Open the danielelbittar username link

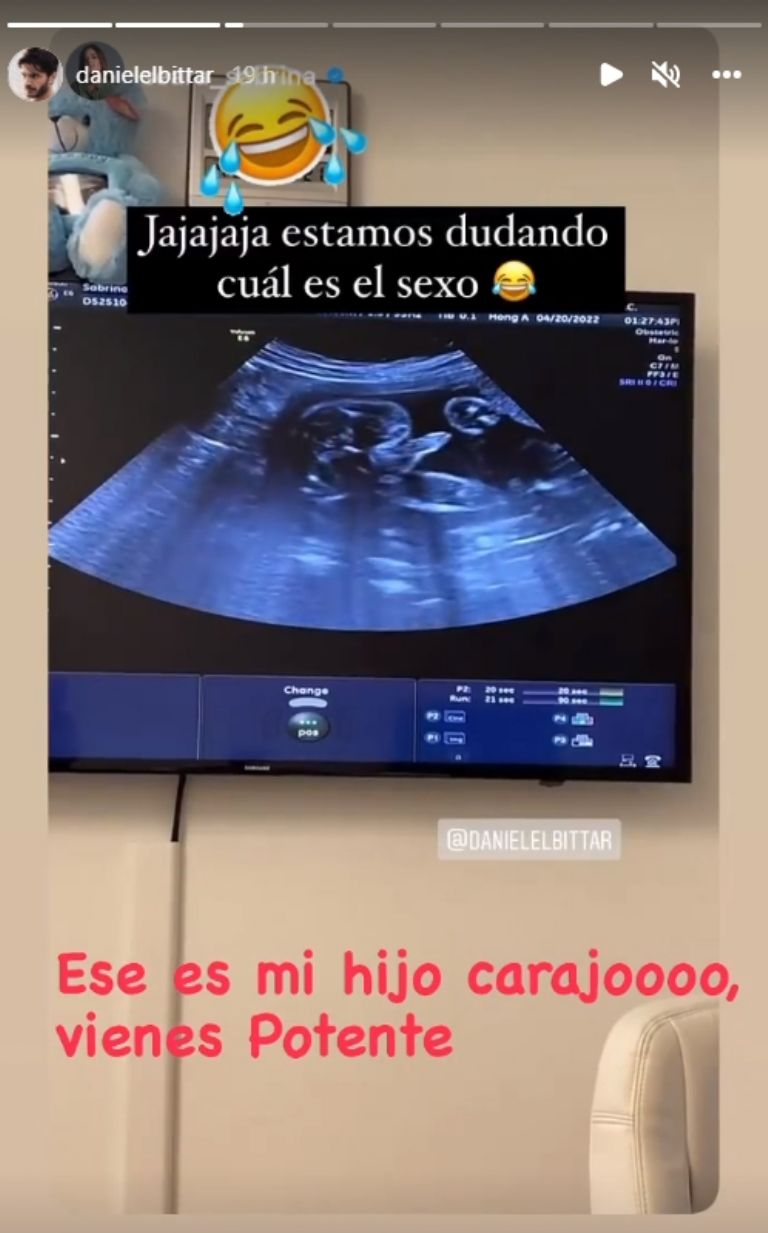coord(144,76)
